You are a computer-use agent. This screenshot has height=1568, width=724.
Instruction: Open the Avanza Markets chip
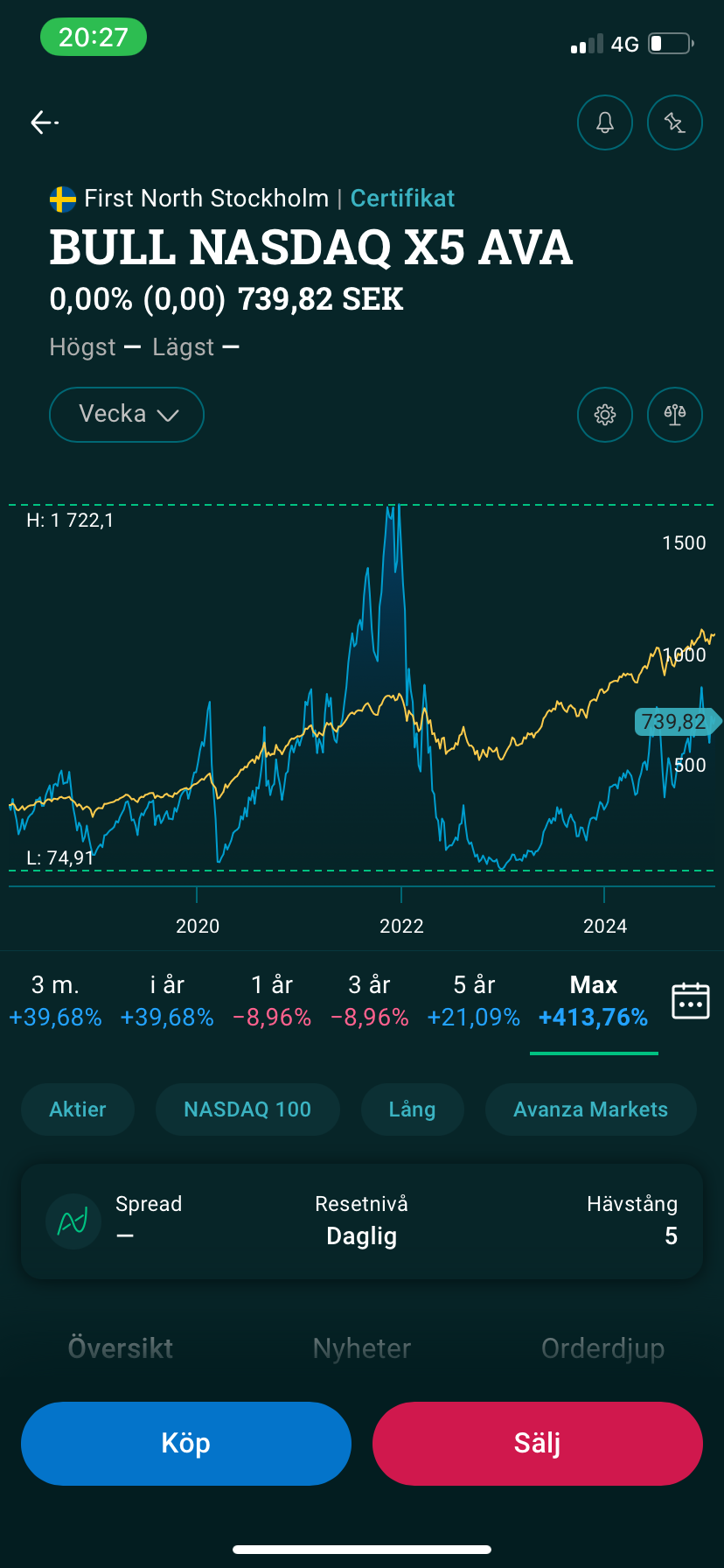coord(590,1109)
